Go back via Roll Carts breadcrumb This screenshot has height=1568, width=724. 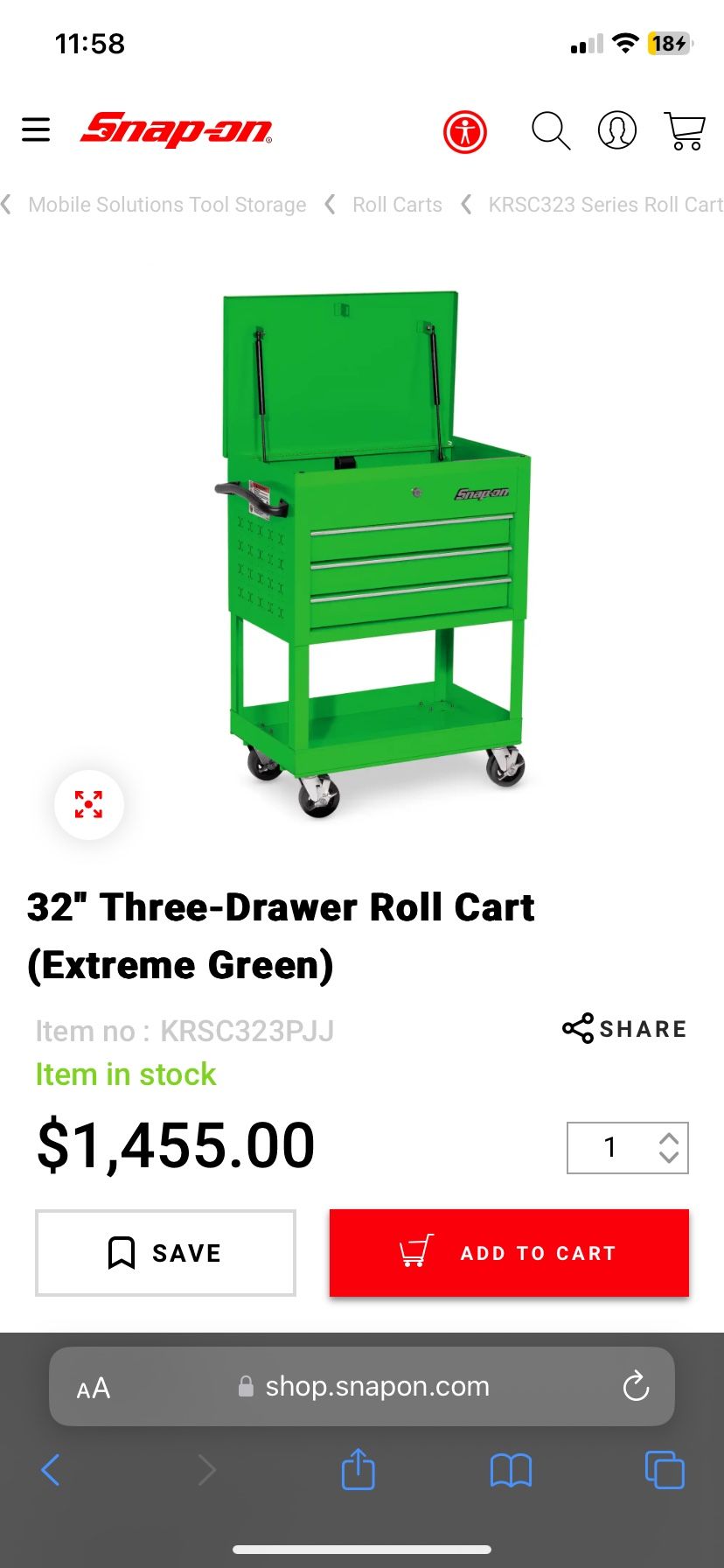397,204
